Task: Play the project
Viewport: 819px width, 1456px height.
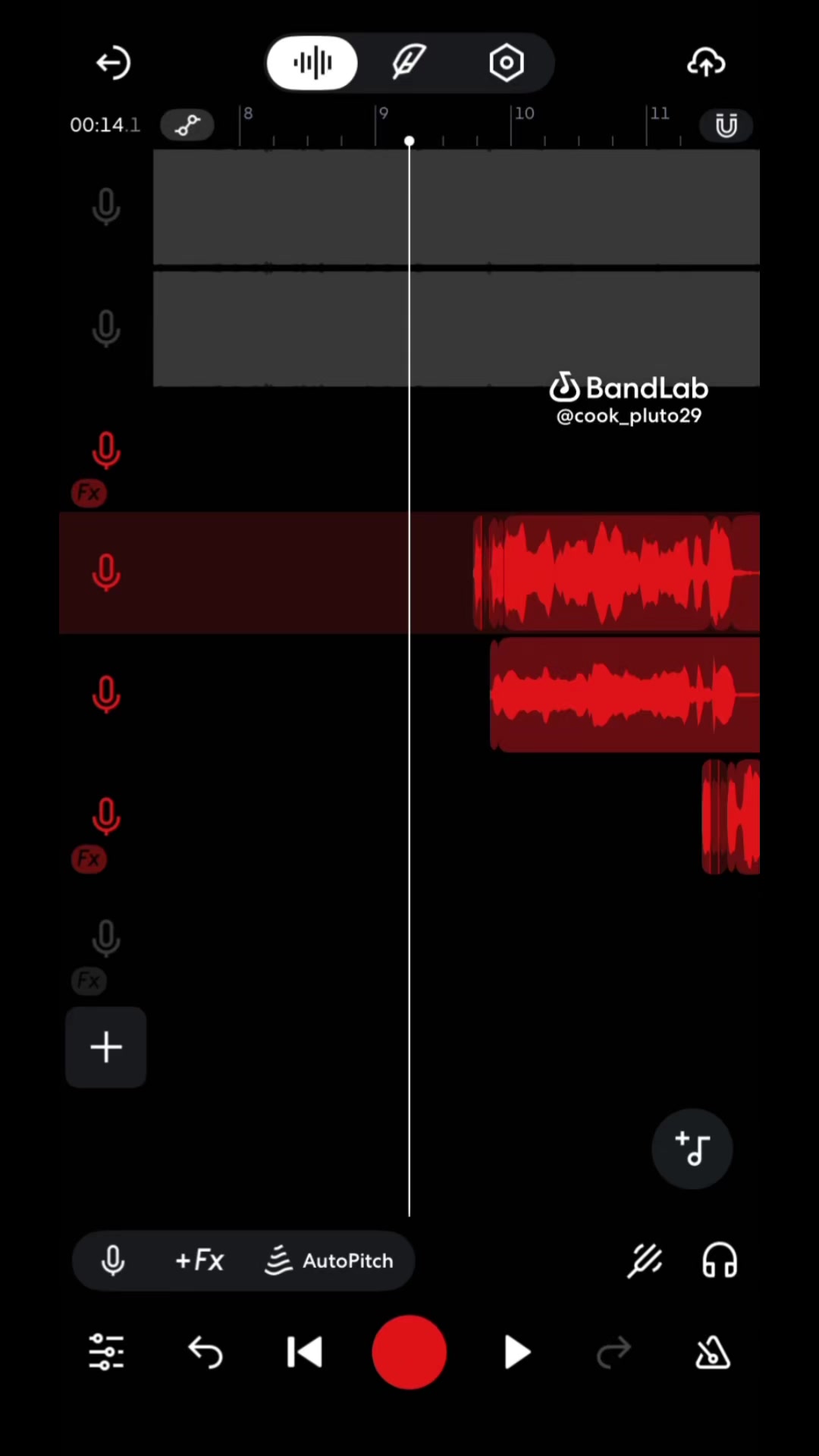Action: [516, 1352]
